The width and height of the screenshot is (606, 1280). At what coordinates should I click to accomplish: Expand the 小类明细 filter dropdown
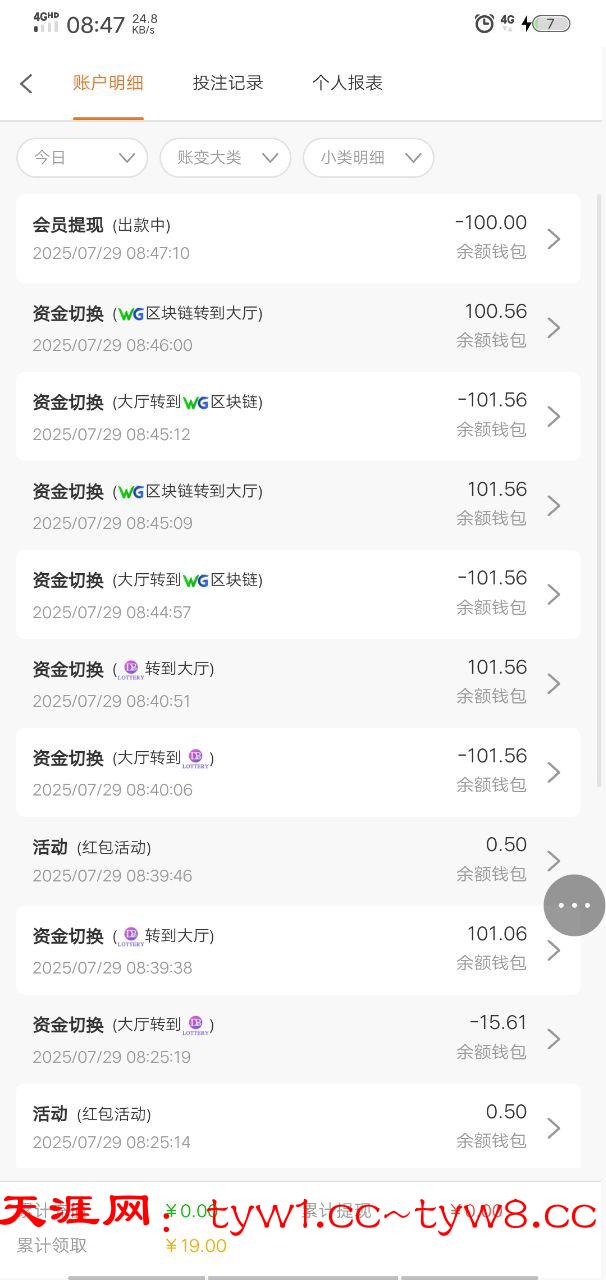368,158
